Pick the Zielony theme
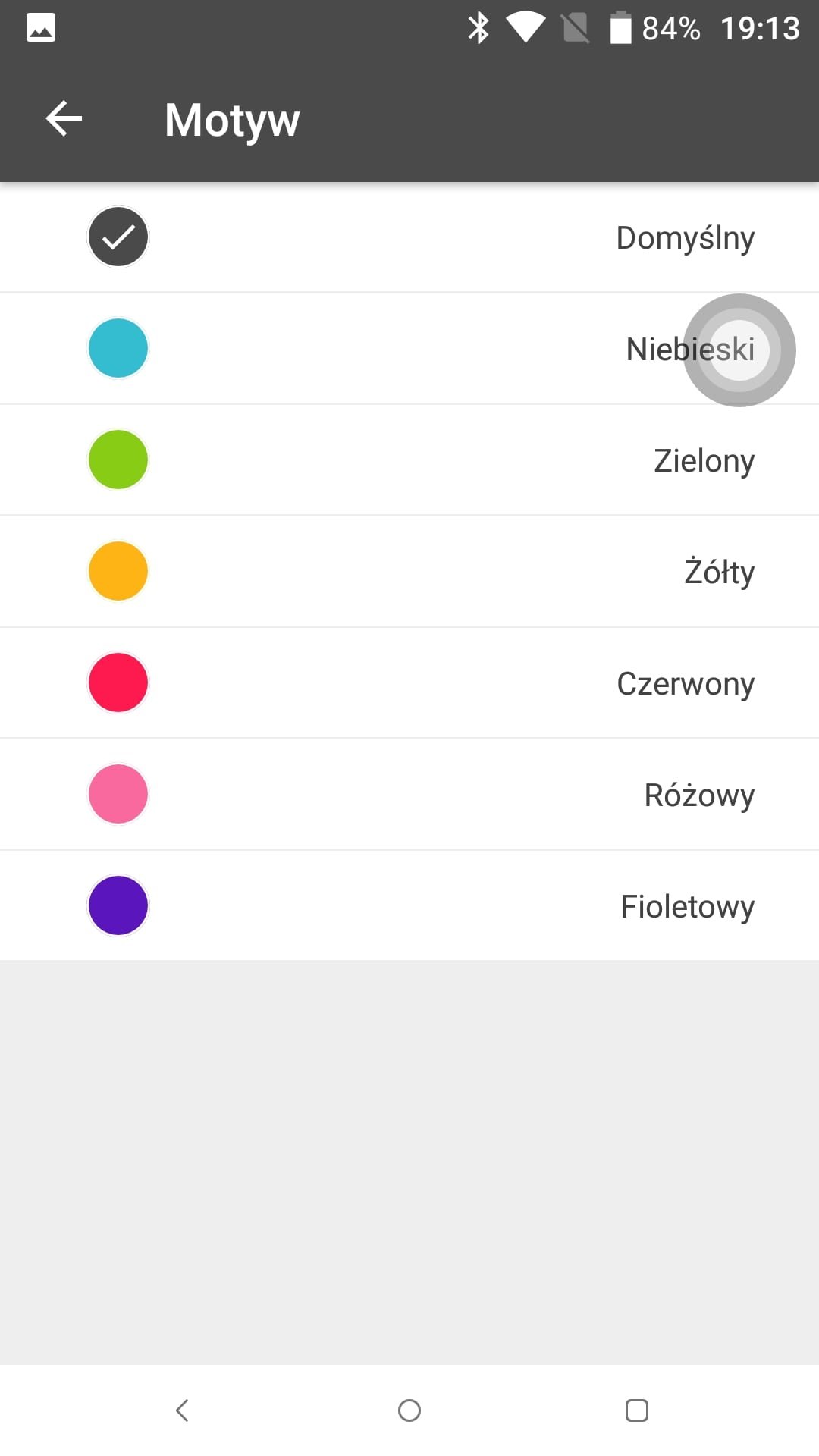 point(409,460)
